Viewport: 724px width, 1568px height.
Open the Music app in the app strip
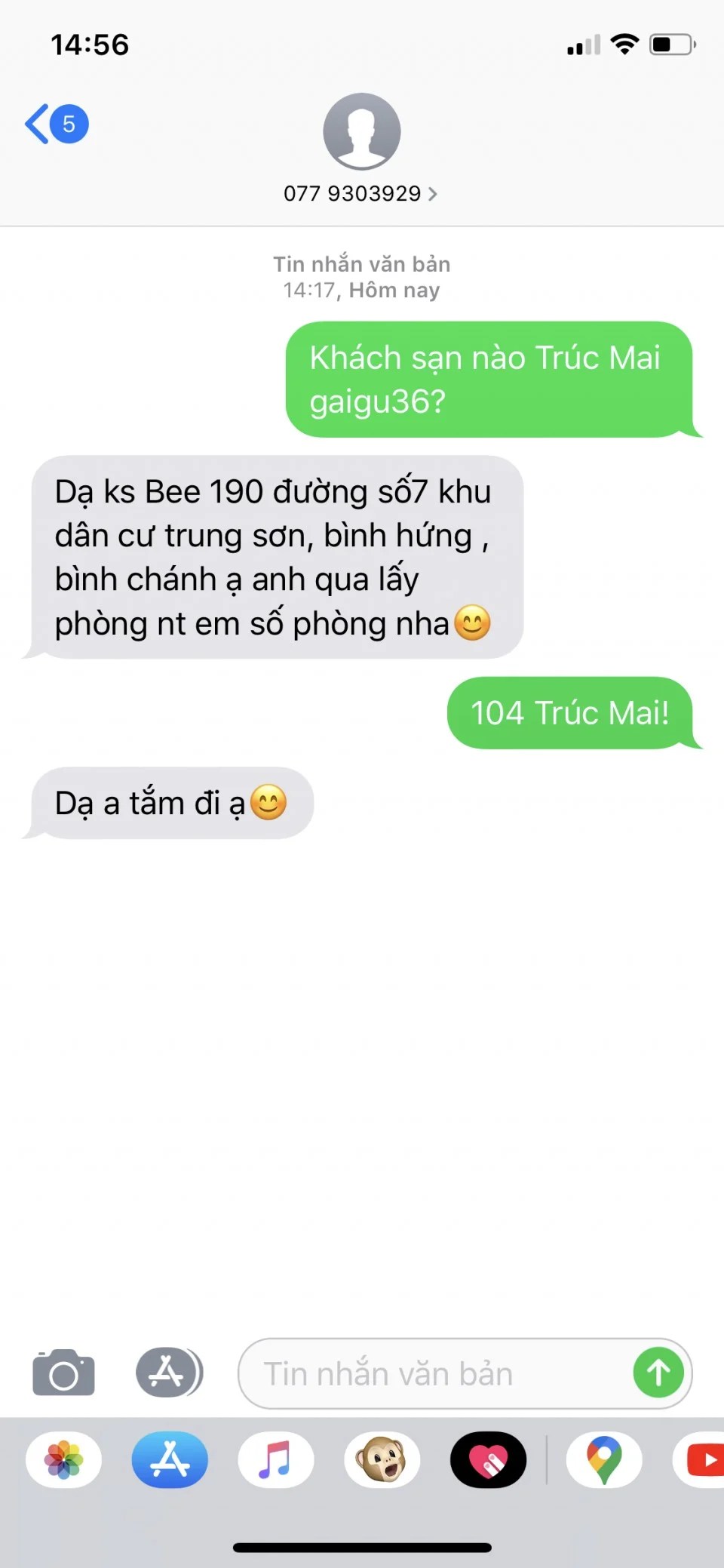276,1460
